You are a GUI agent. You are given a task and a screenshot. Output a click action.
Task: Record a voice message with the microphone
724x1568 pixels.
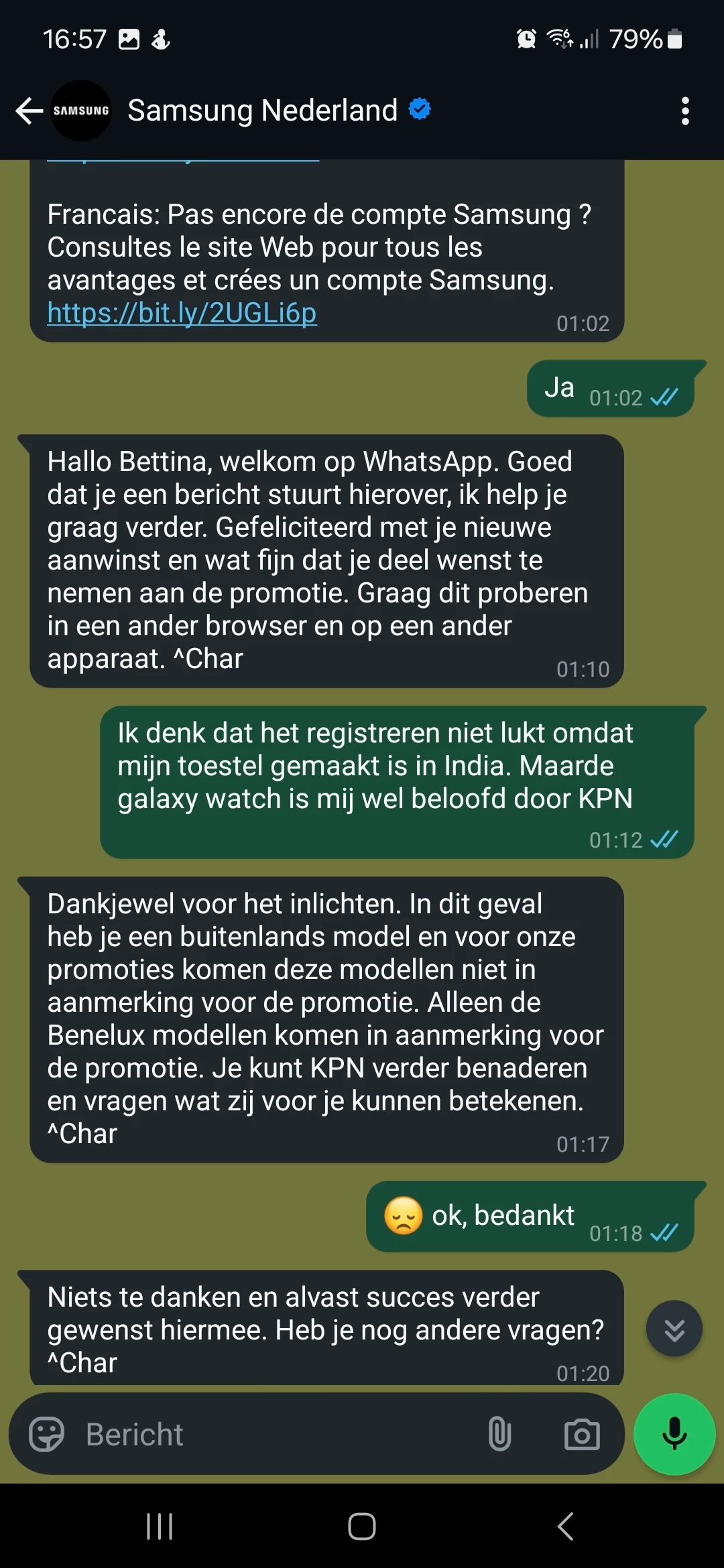coord(674,1435)
